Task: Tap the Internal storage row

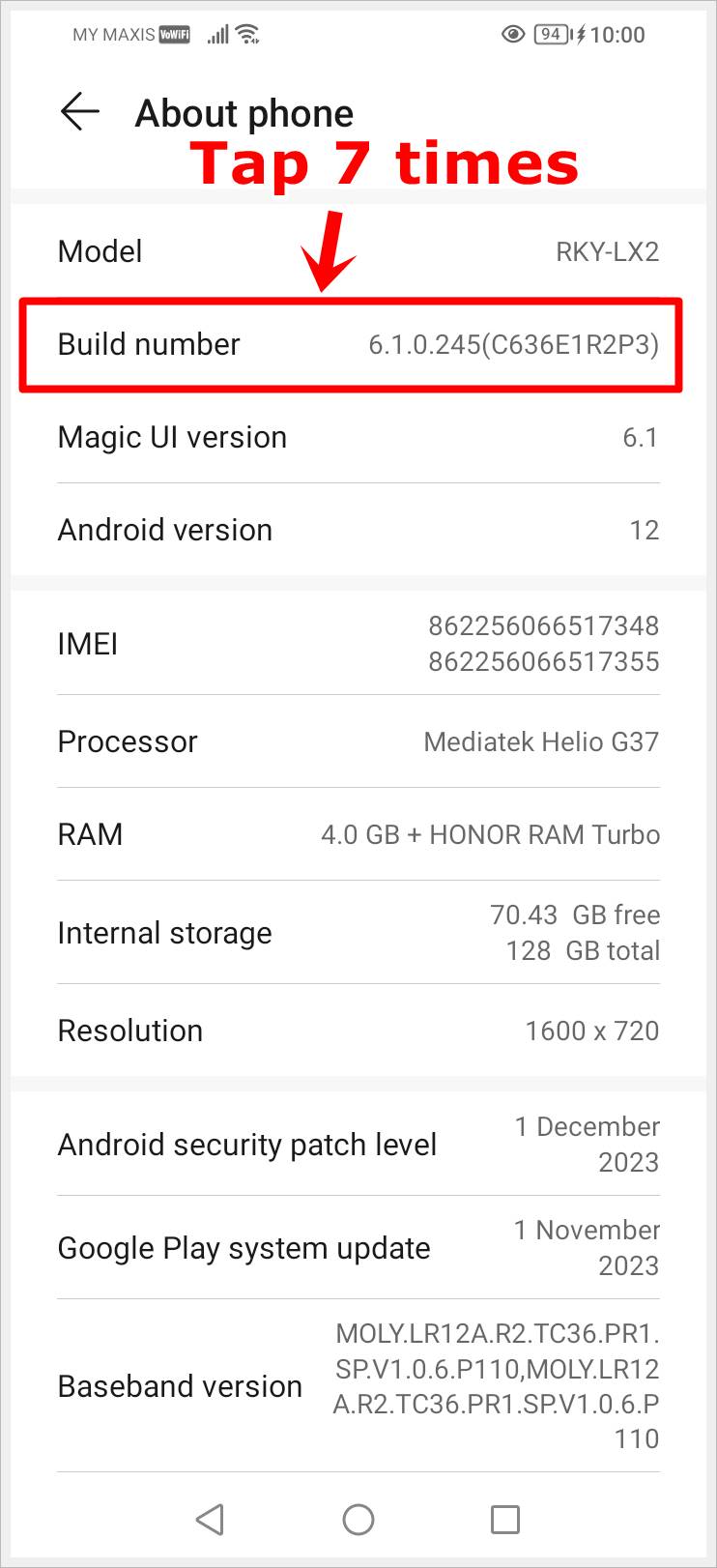Action: click(x=358, y=932)
